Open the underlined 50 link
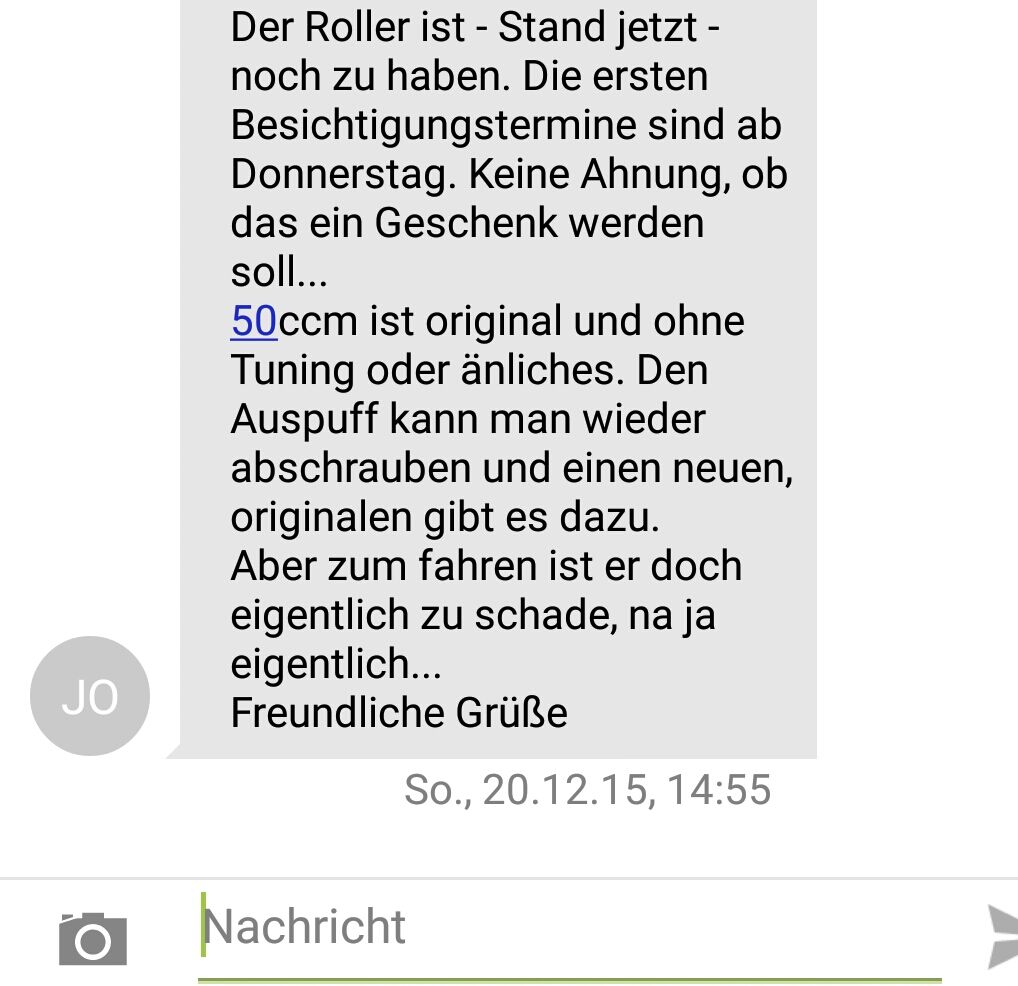 [x=254, y=322]
